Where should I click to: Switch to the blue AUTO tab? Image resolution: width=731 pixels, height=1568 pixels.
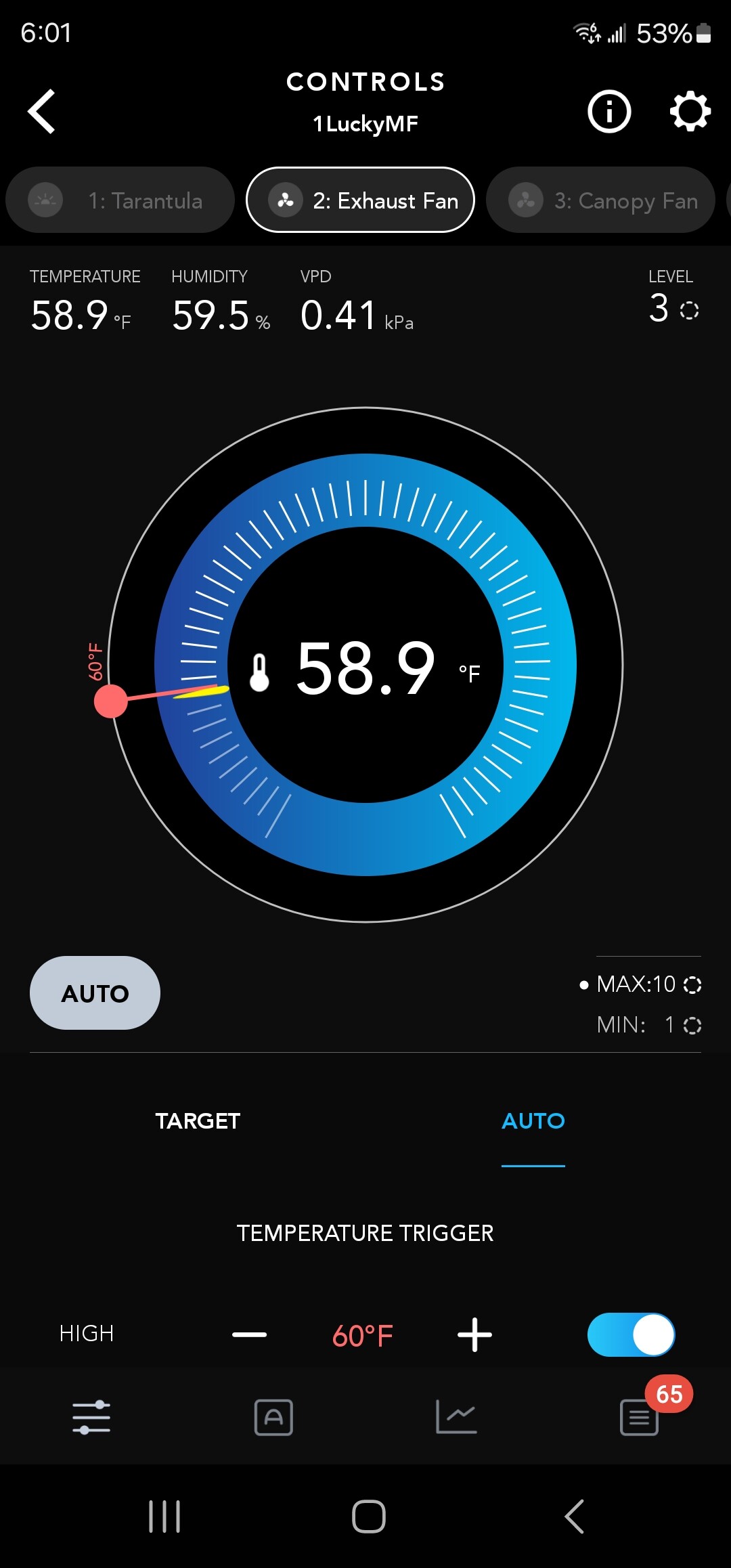click(533, 1121)
